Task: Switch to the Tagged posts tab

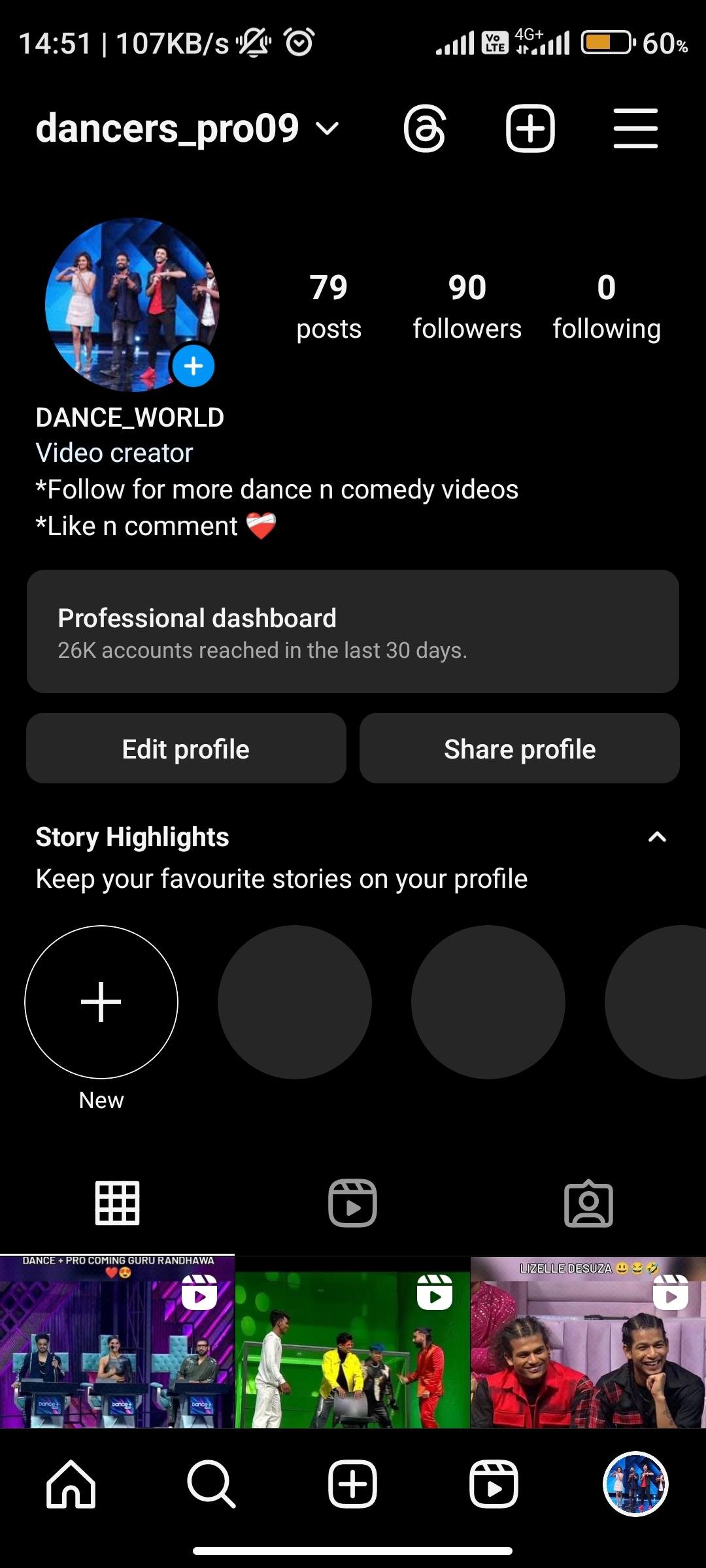Action: coord(588,1204)
